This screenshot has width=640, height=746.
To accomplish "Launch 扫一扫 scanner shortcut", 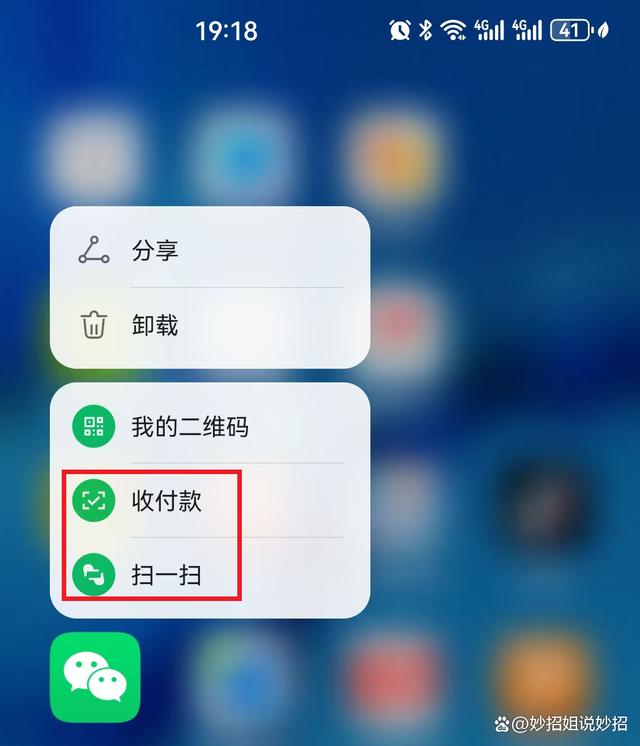I will 167,575.
